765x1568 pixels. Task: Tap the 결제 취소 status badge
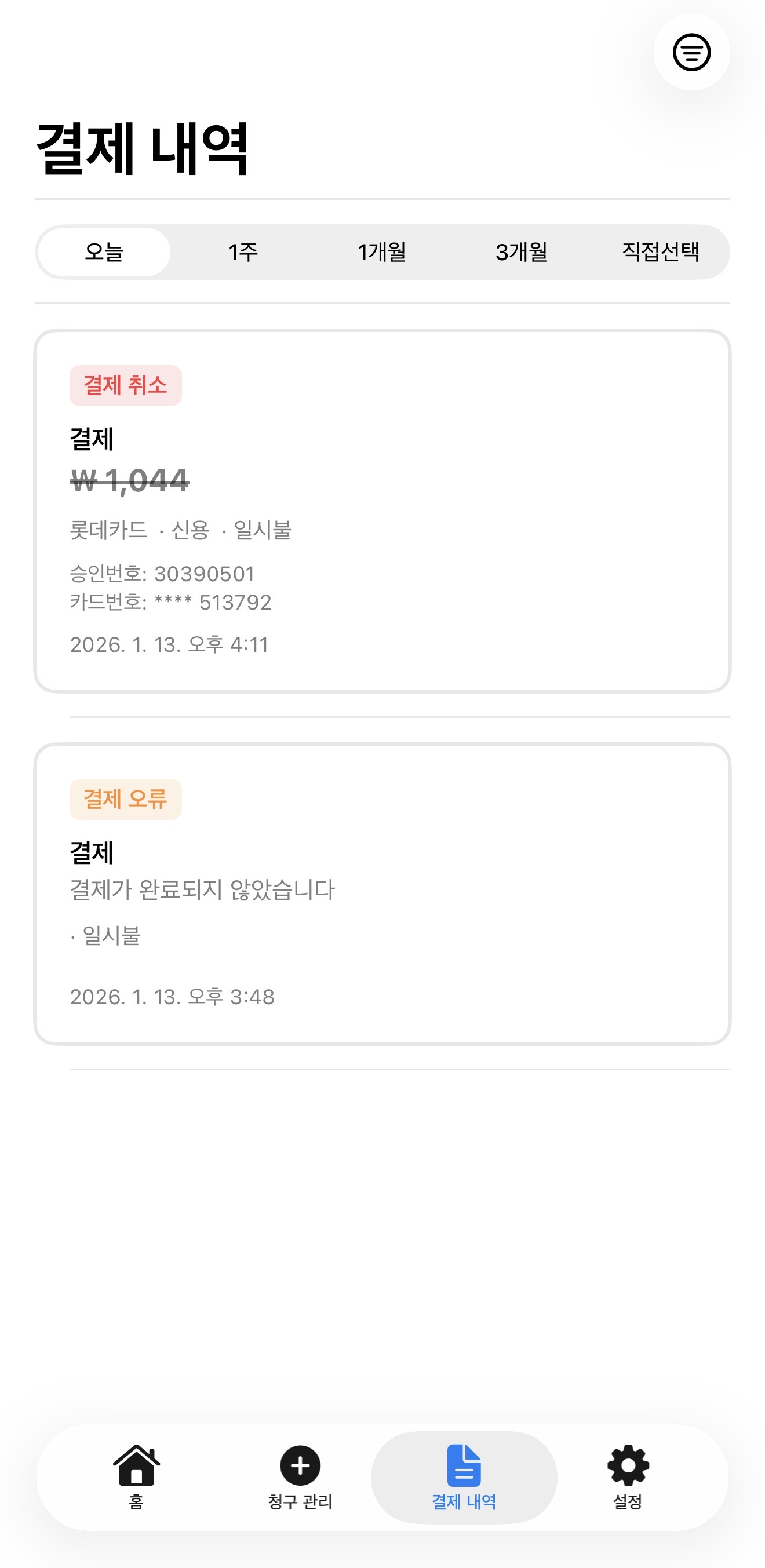tap(125, 384)
